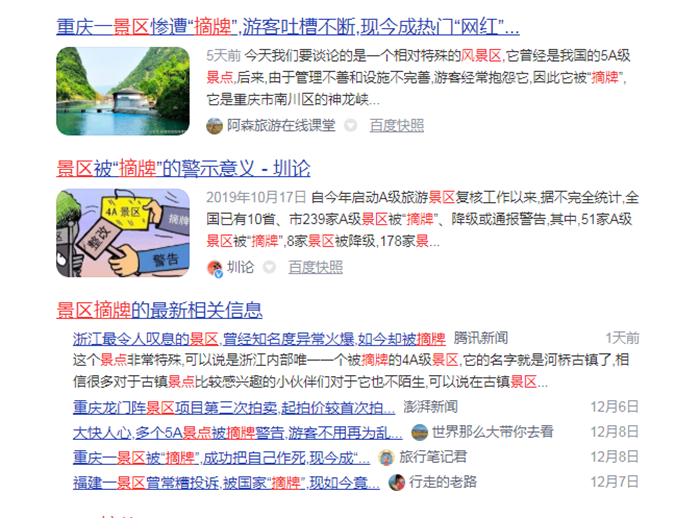This screenshot has height=518, width=700.
Task: Open the 景区被摘牌的警示意义 - 圳论 result
Action: click(x=183, y=167)
